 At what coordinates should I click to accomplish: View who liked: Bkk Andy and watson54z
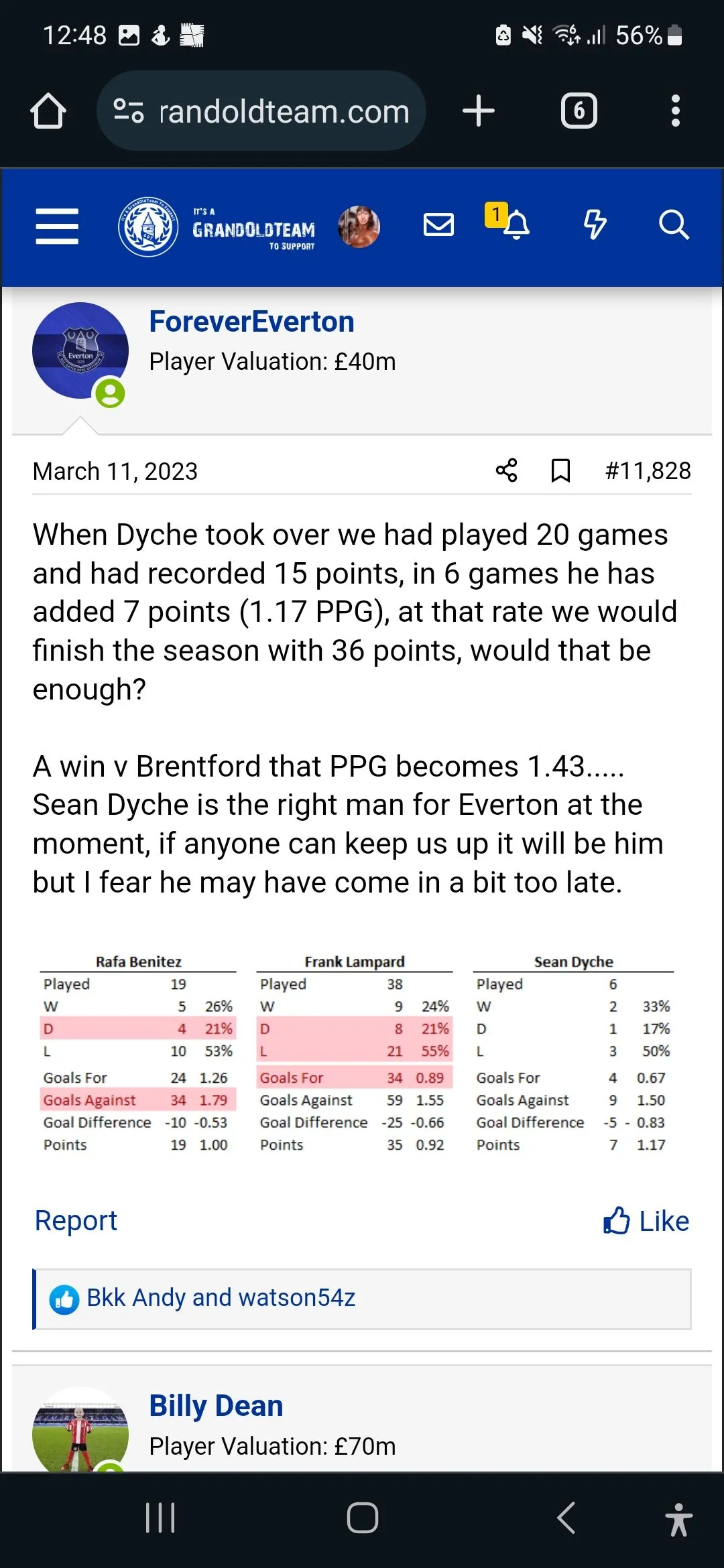pyautogui.click(x=221, y=1298)
